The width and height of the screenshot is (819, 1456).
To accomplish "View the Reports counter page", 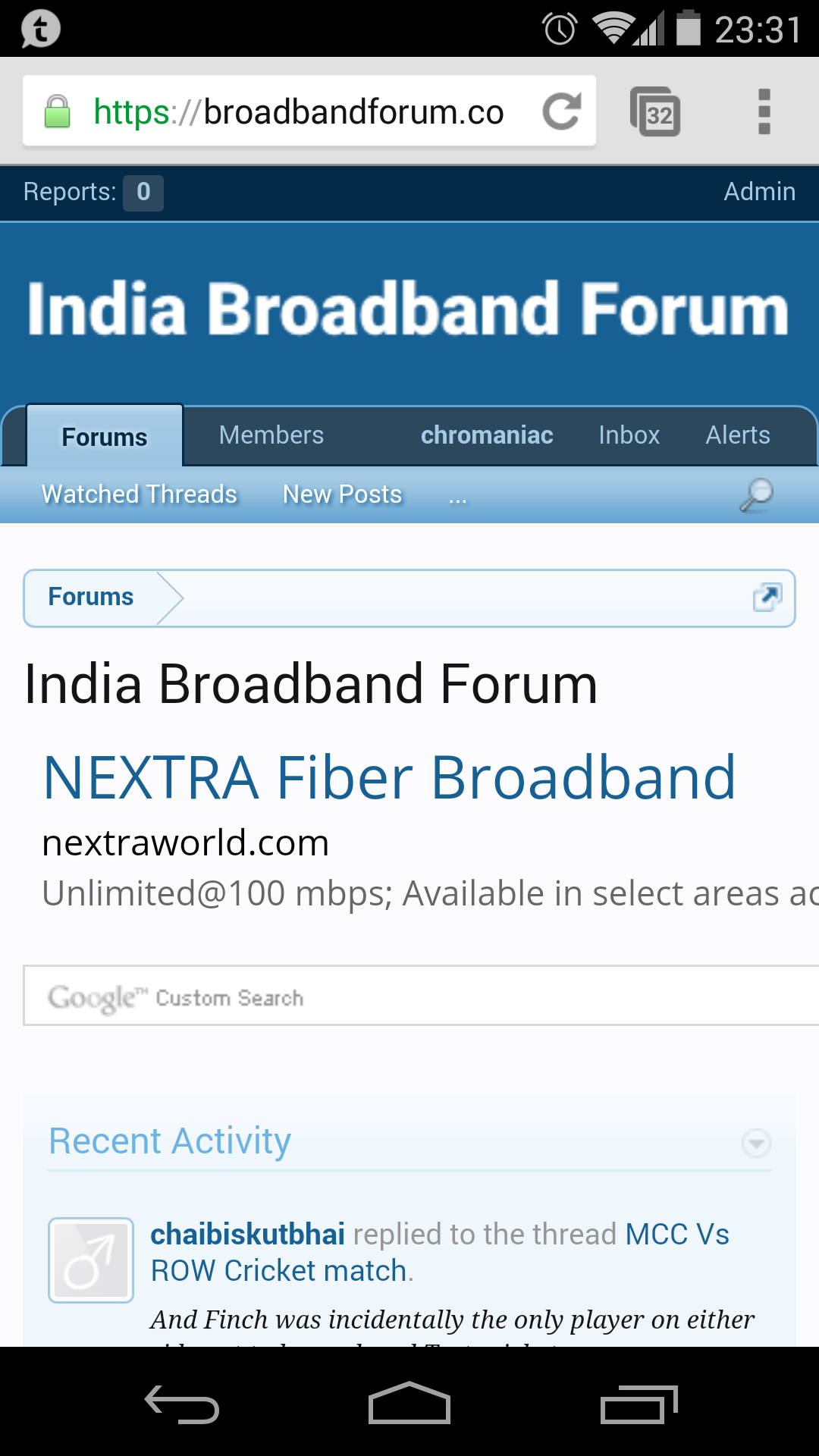I will point(93,192).
